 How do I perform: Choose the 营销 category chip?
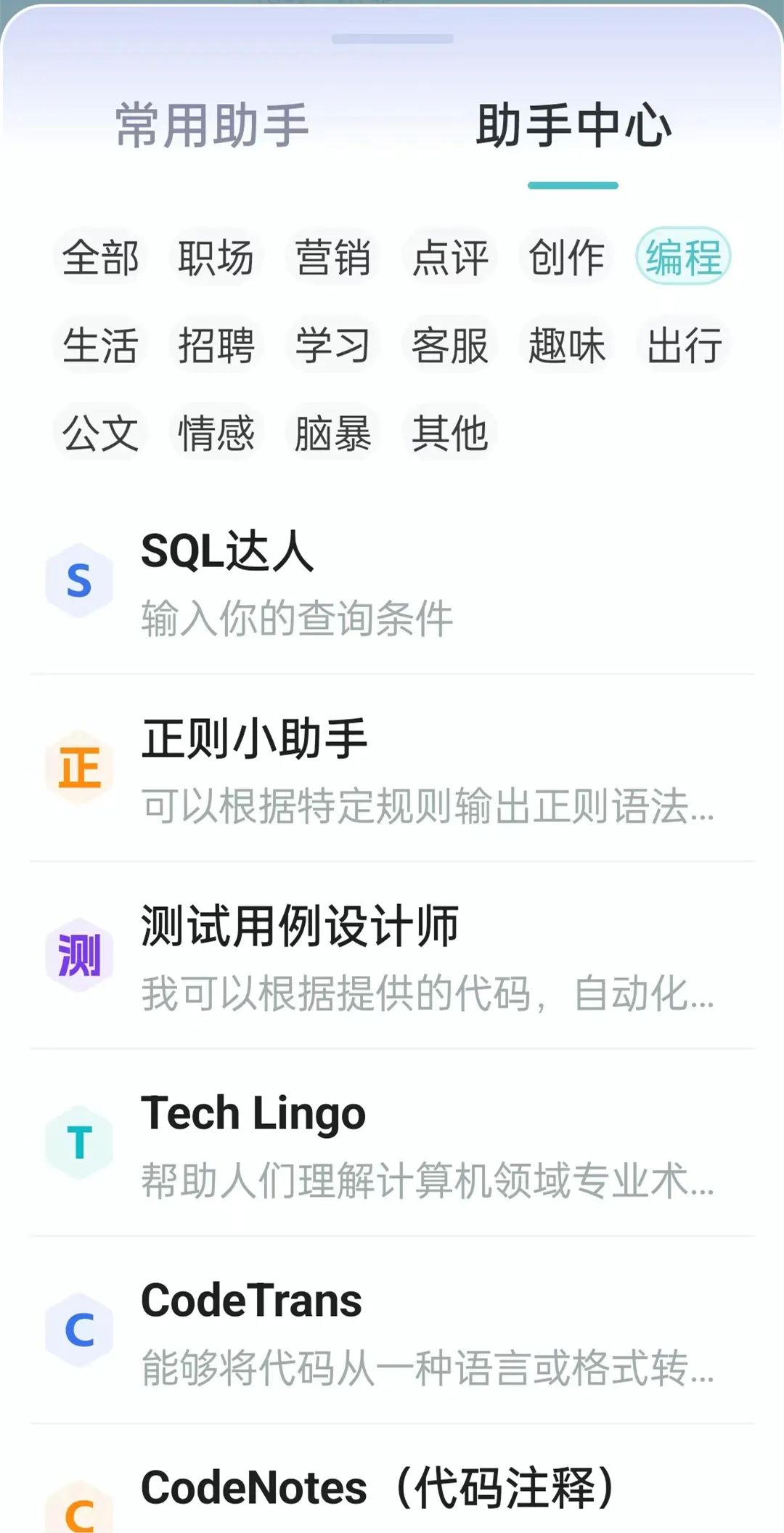[333, 257]
